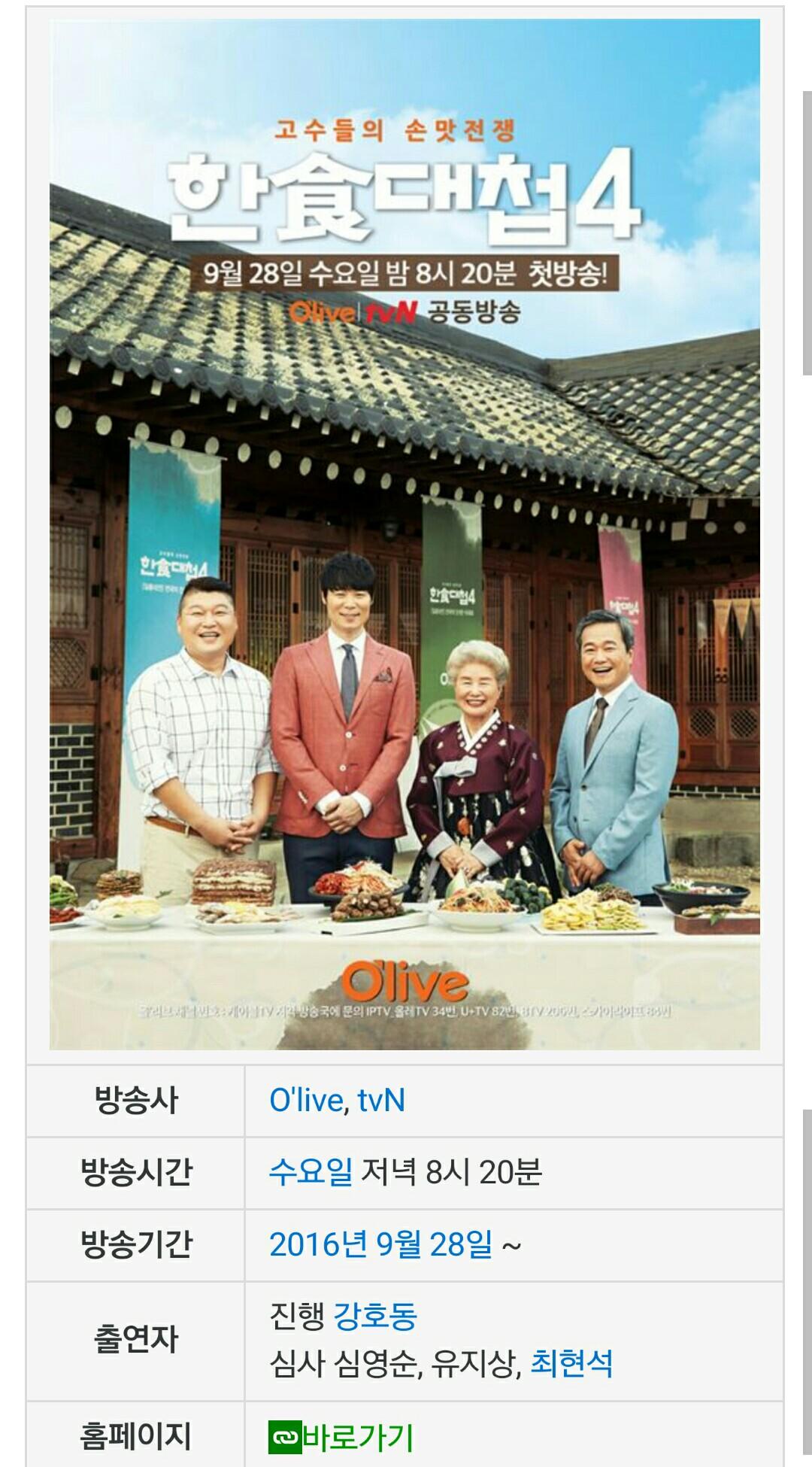This screenshot has height=1467, width=812.
Task: Open judge 최현석's page
Action: pos(571,1363)
